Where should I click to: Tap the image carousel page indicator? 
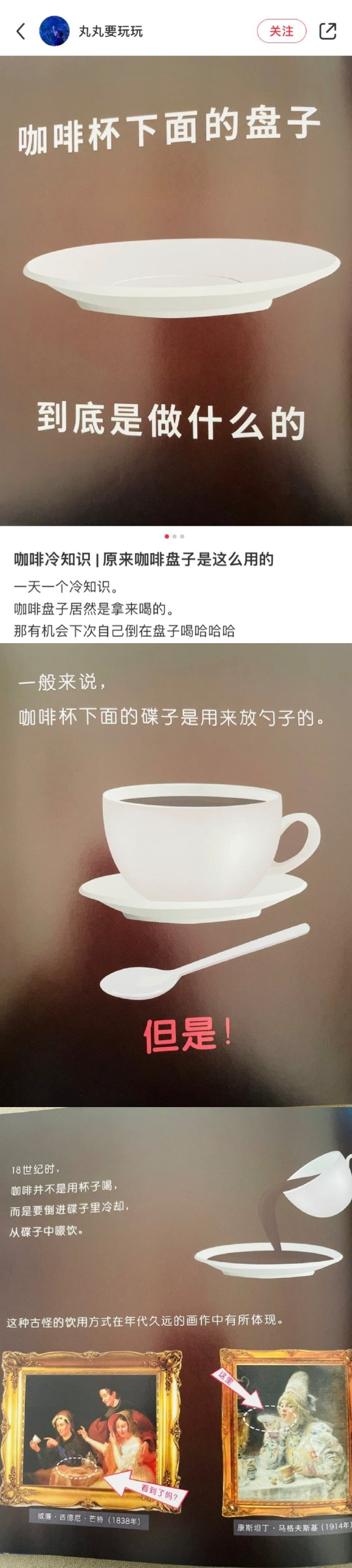[x=174, y=536]
